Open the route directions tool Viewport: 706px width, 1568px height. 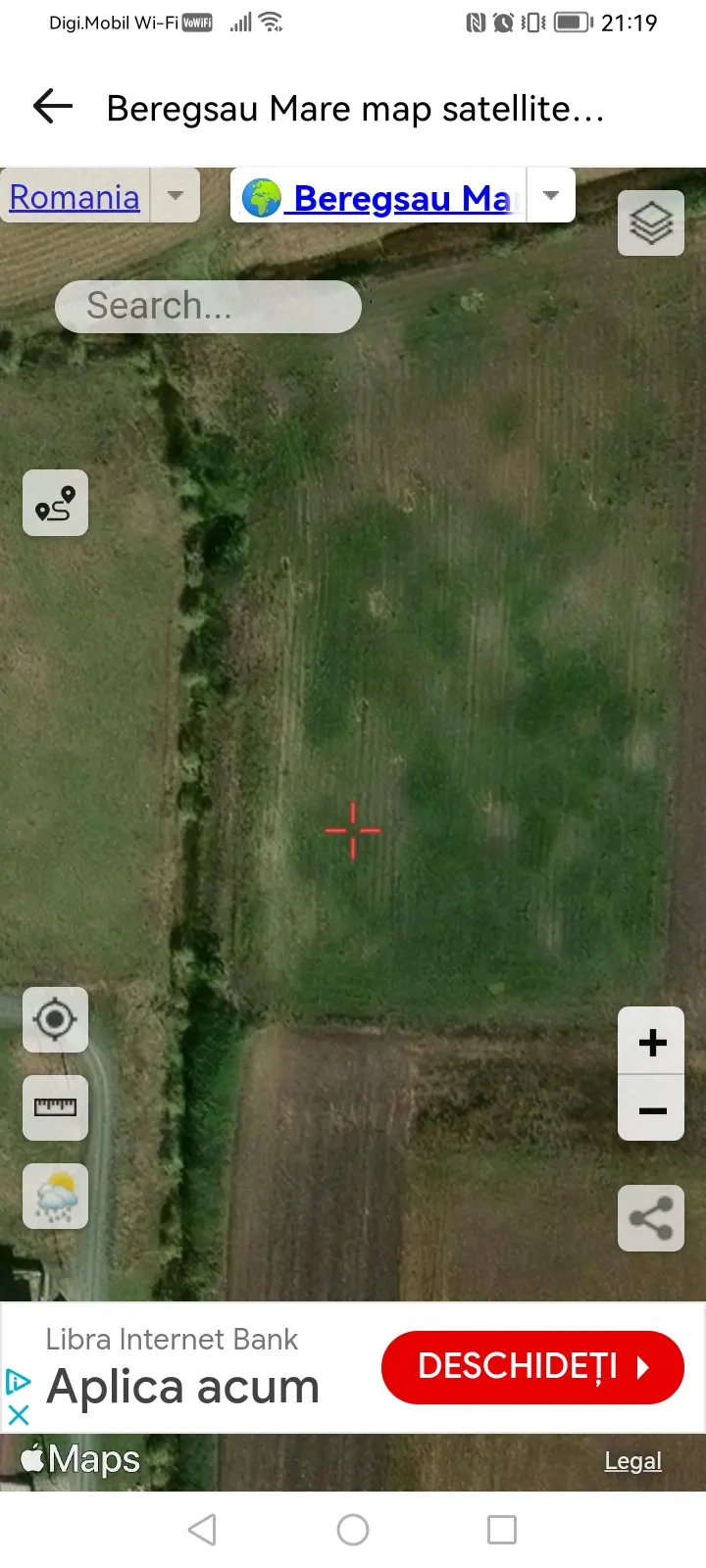[x=56, y=503]
